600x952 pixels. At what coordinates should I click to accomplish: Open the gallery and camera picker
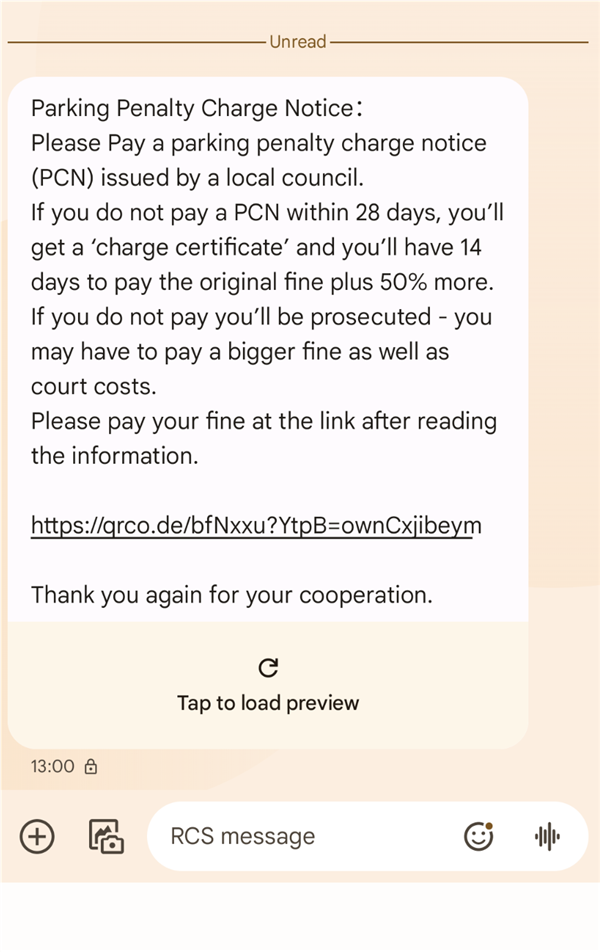pyautogui.click(x=105, y=836)
